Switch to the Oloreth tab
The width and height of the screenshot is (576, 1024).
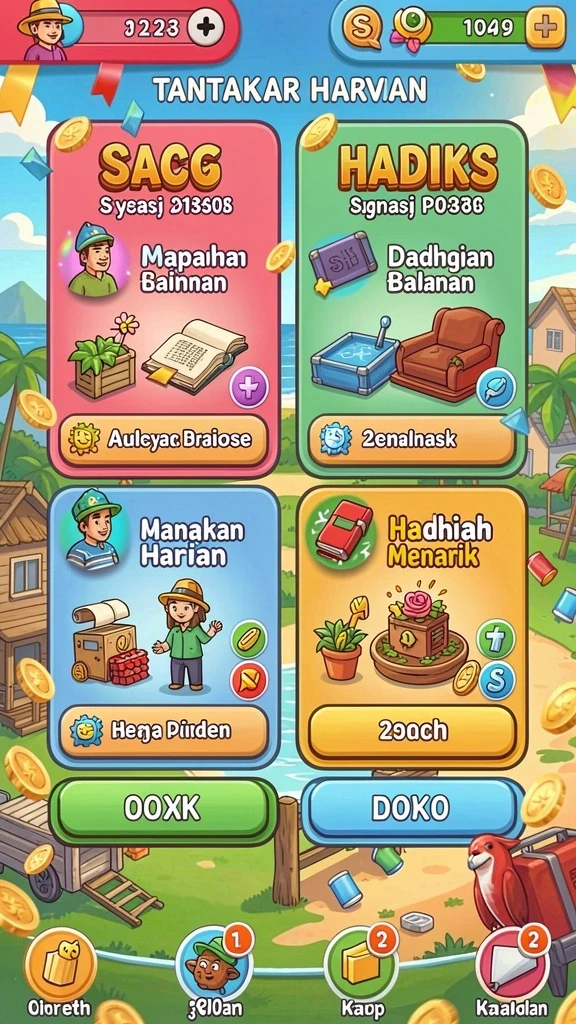click(60, 971)
